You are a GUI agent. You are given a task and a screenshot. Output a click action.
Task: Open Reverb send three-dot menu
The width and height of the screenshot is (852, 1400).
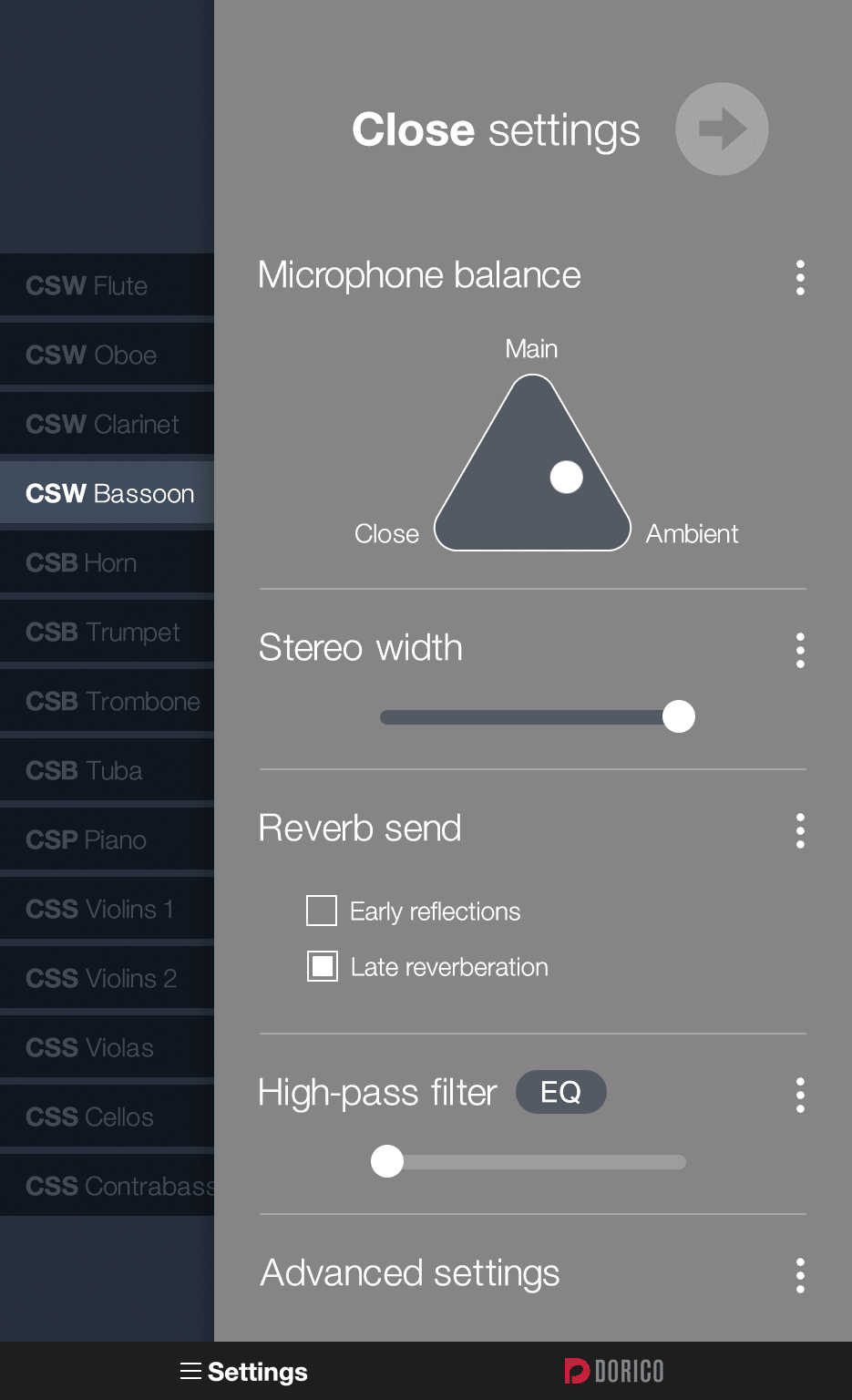pos(800,831)
